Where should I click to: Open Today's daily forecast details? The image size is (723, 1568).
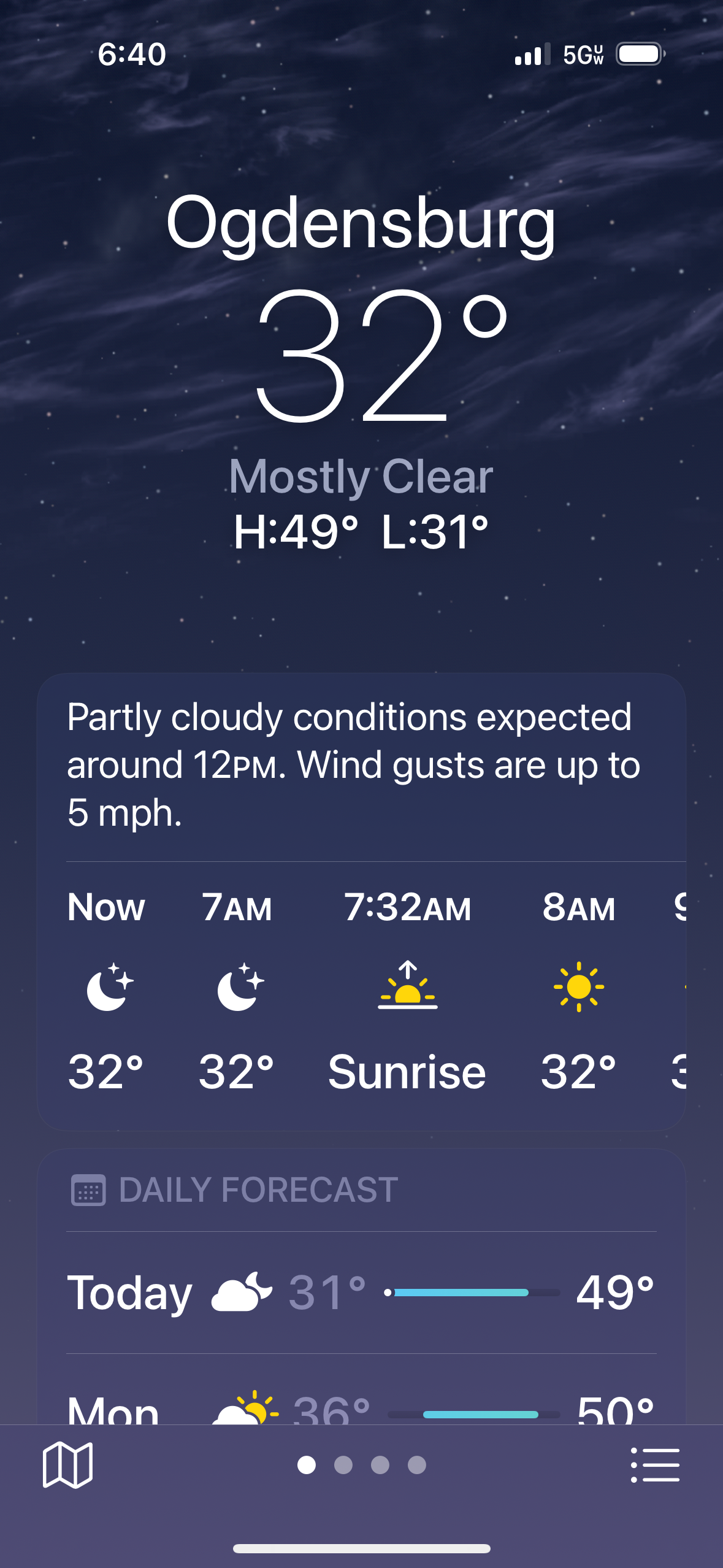click(x=361, y=1292)
